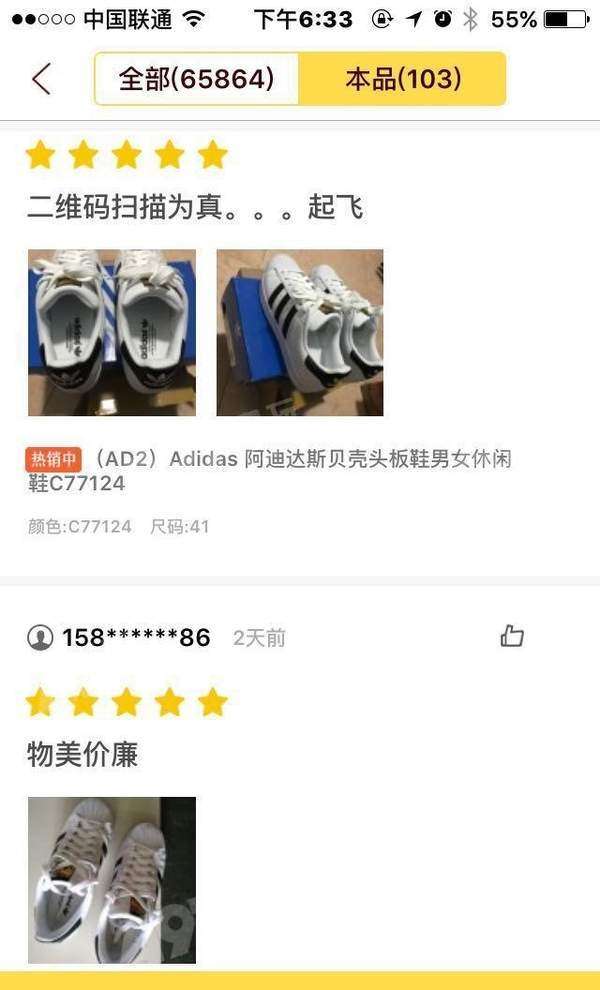View photo in the 物美价廉 review
The width and height of the screenshot is (600, 990).
click(x=112, y=880)
